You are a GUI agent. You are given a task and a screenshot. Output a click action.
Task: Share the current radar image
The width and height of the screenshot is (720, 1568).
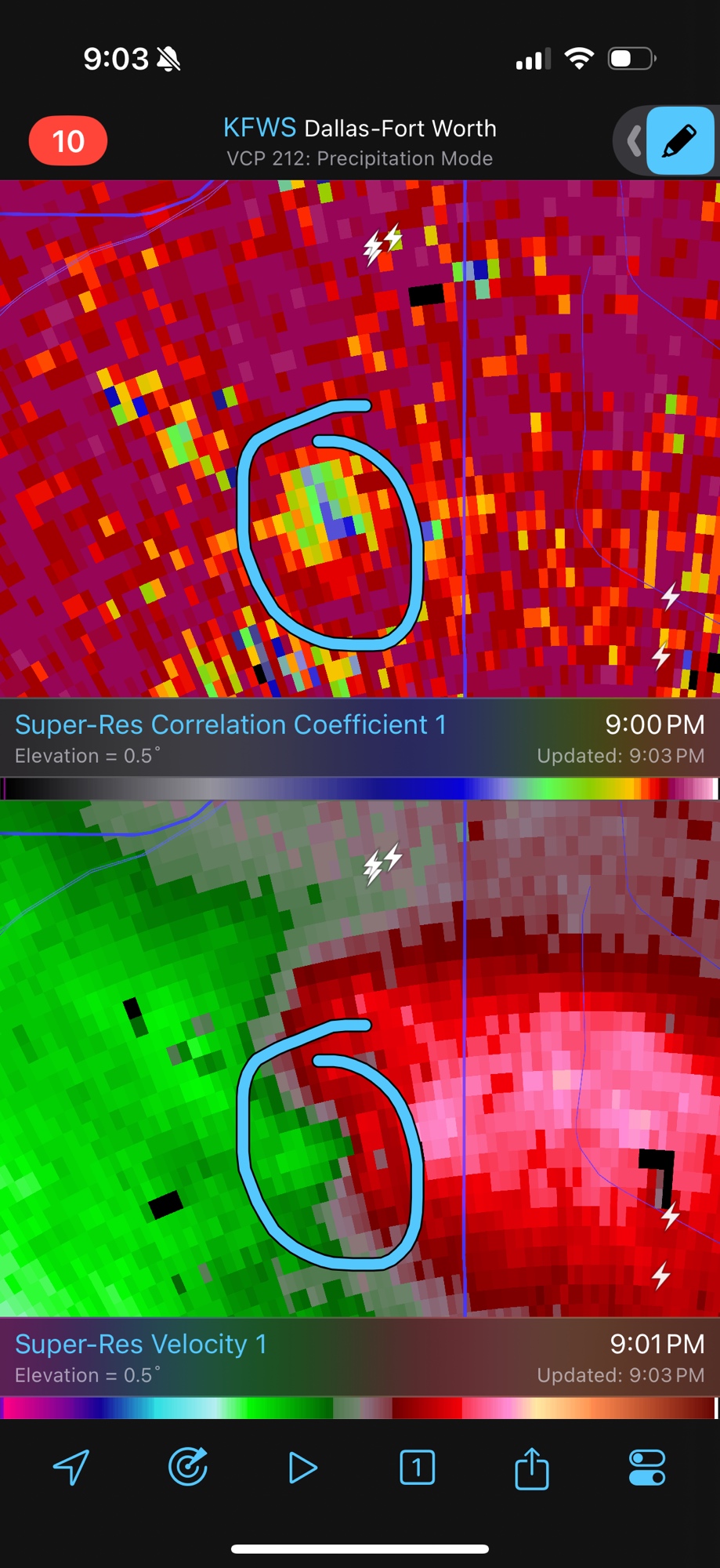click(532, 1468)
